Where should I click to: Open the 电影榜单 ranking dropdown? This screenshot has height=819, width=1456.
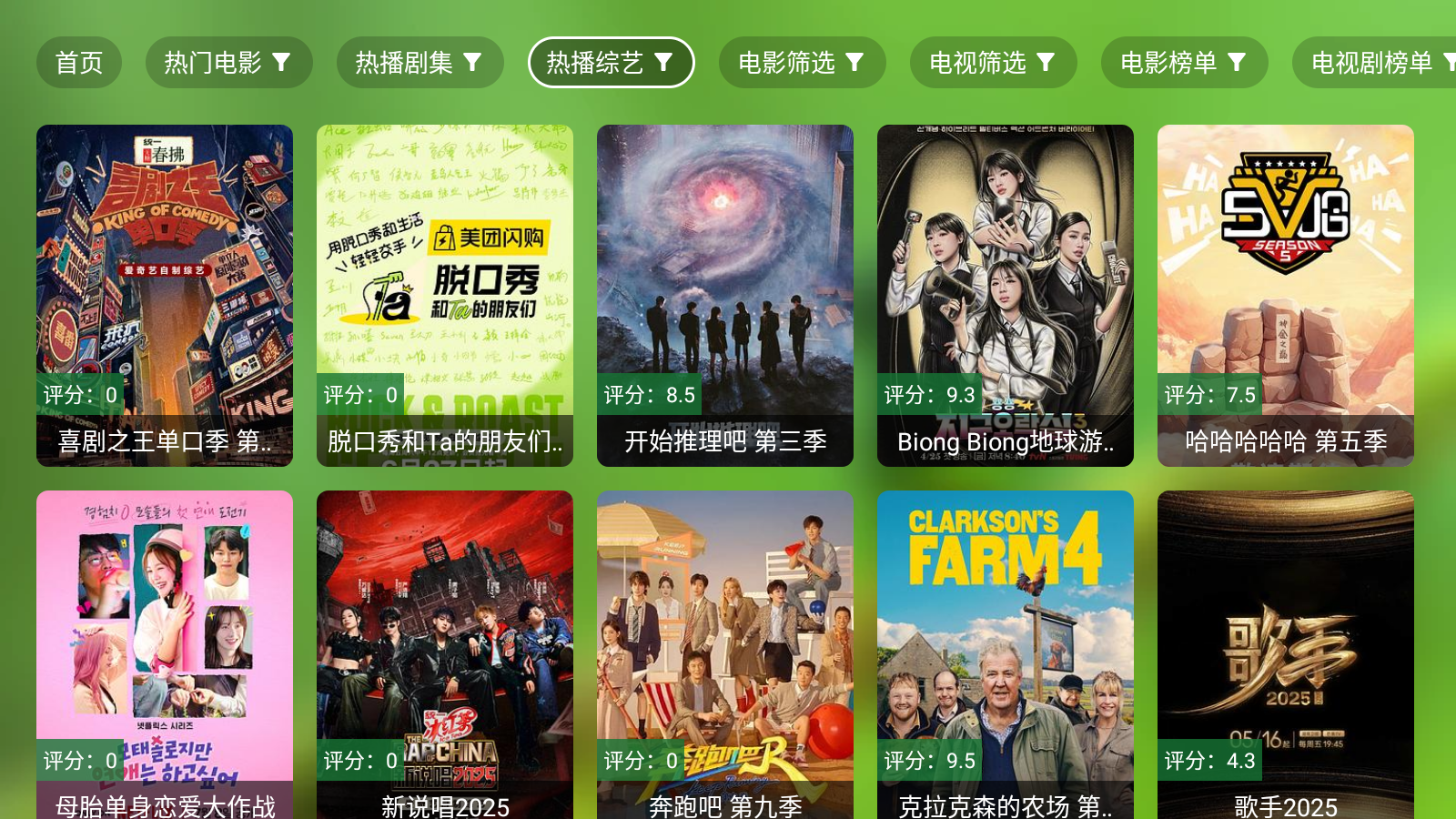pos(1184,62)
